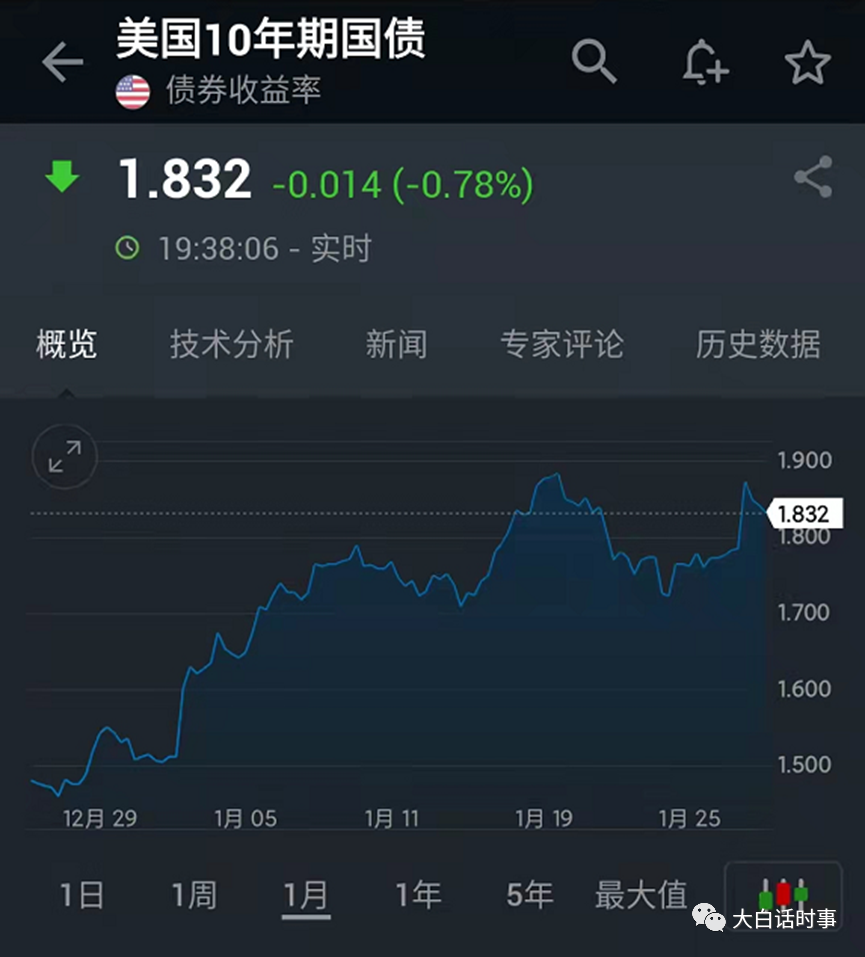Expand the chart to fullscreen
Image resolution: width=865 pixels, height=957 pixels.
point(65,457)
